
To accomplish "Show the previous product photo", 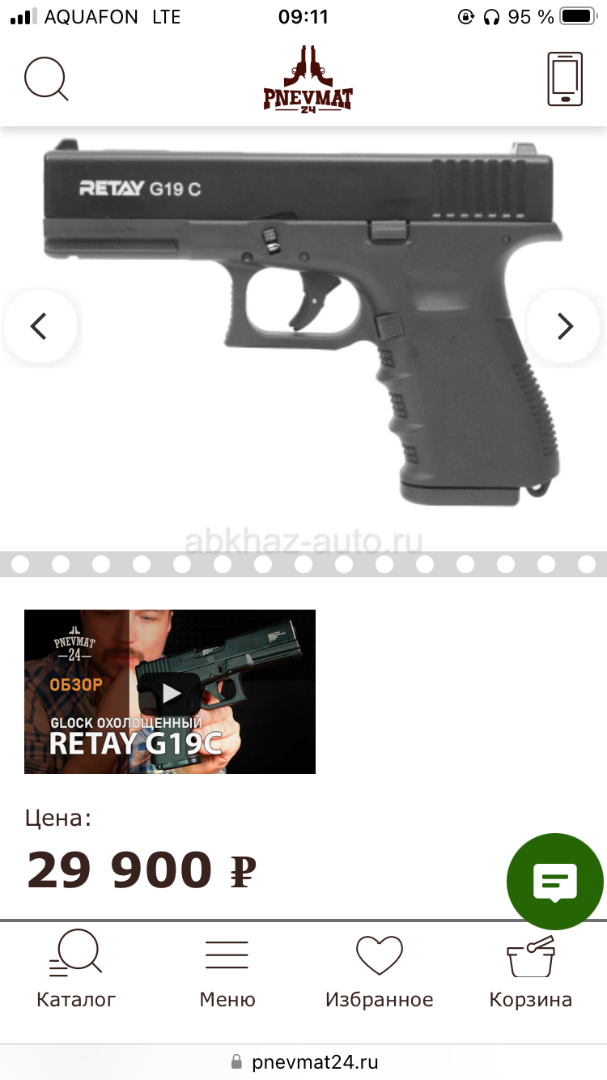I will [39, 326].
